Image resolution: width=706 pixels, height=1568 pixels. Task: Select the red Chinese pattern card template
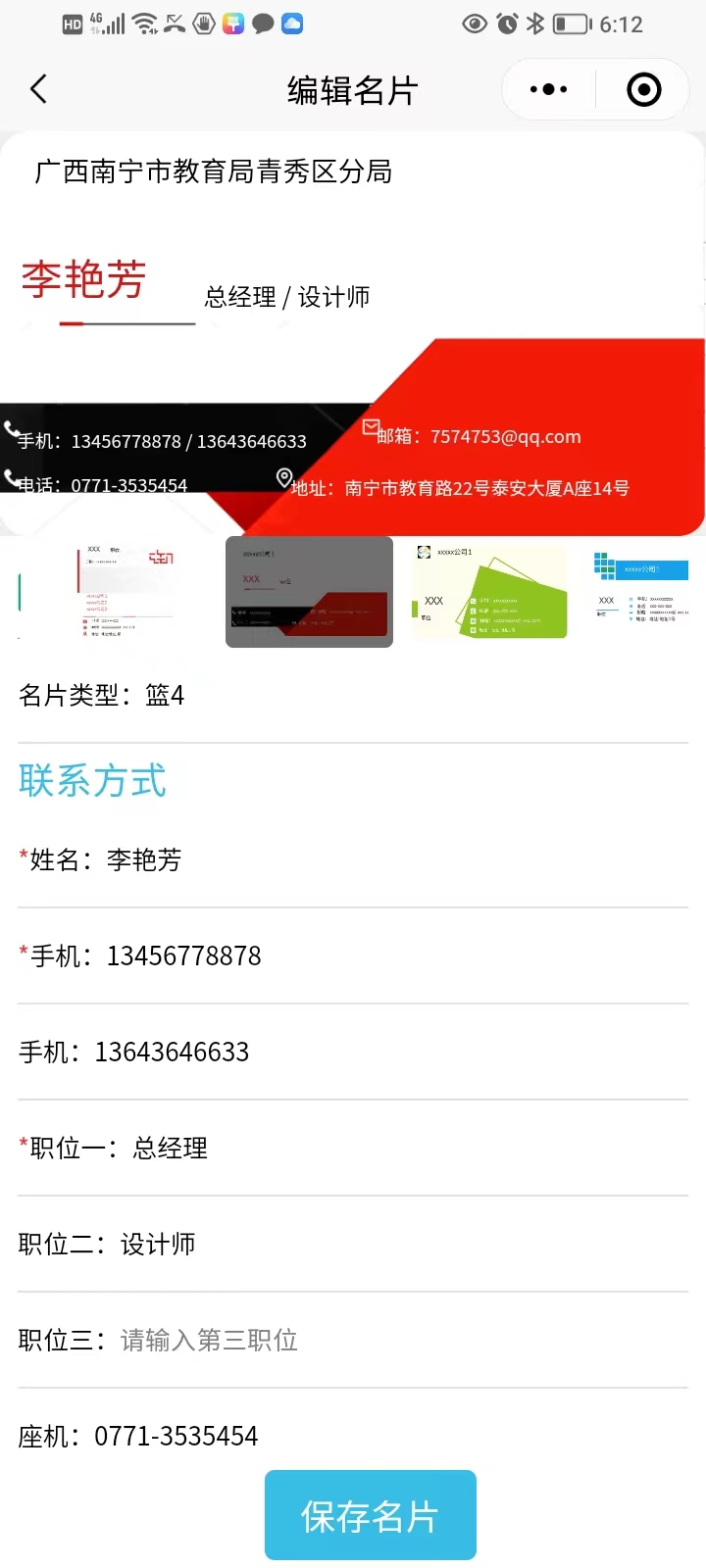pos(127,592)
